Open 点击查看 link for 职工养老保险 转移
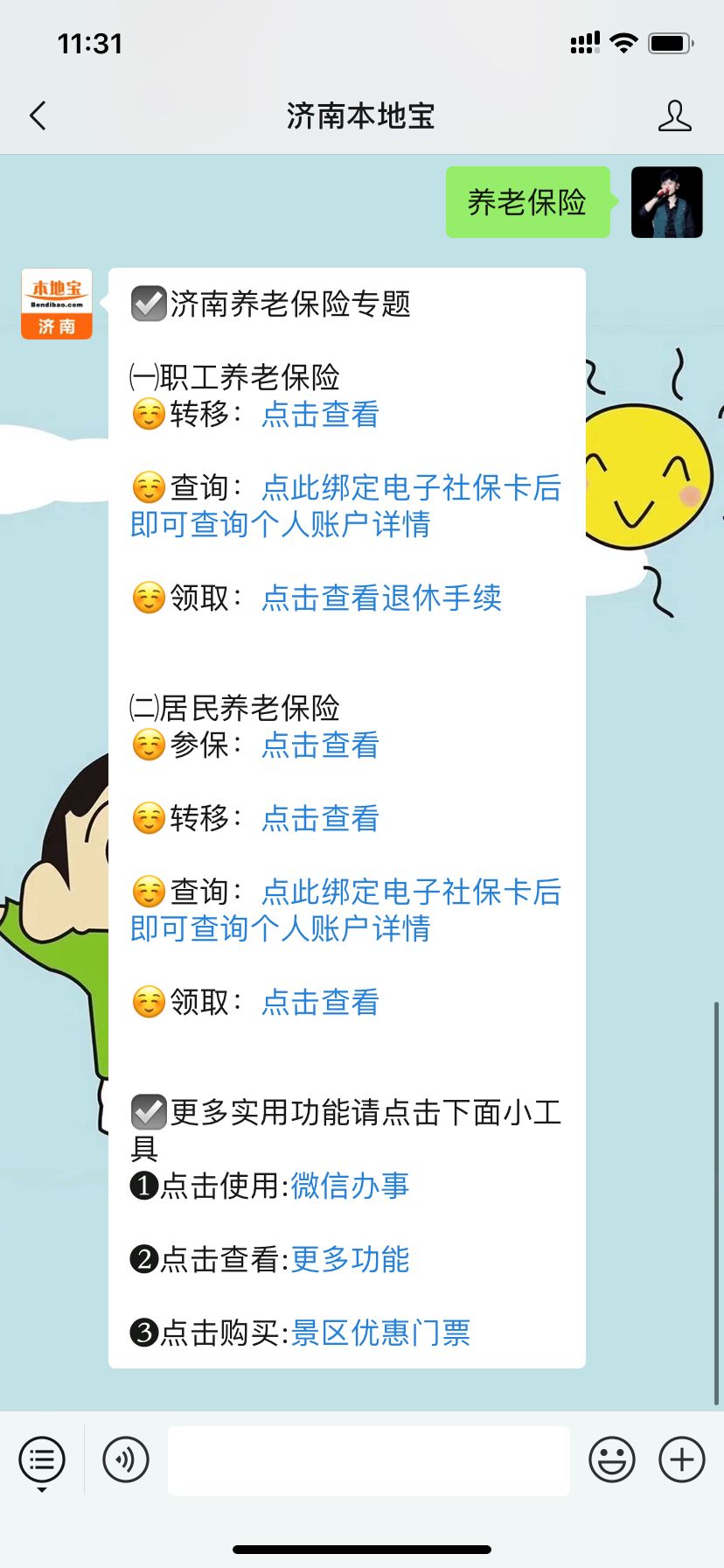This screenshot has width=724, height=1568. pos(320,414)
